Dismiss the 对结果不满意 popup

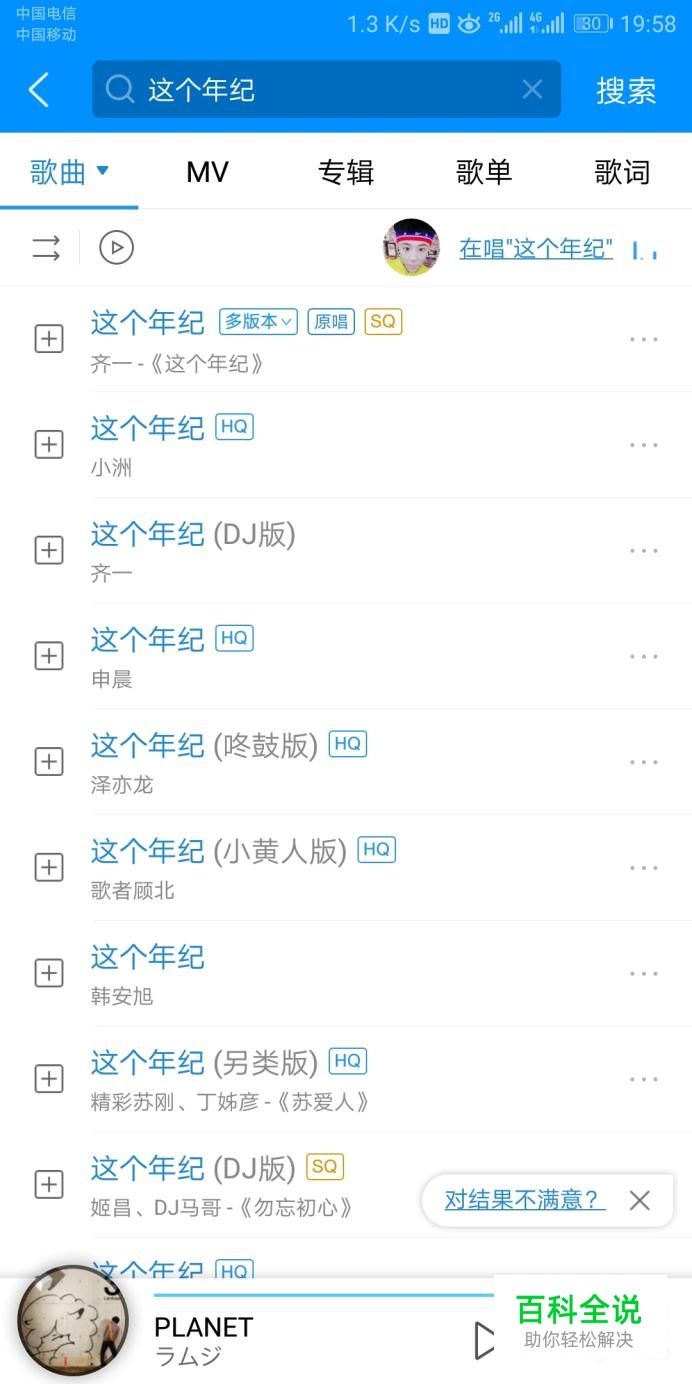coord(640,1200)
